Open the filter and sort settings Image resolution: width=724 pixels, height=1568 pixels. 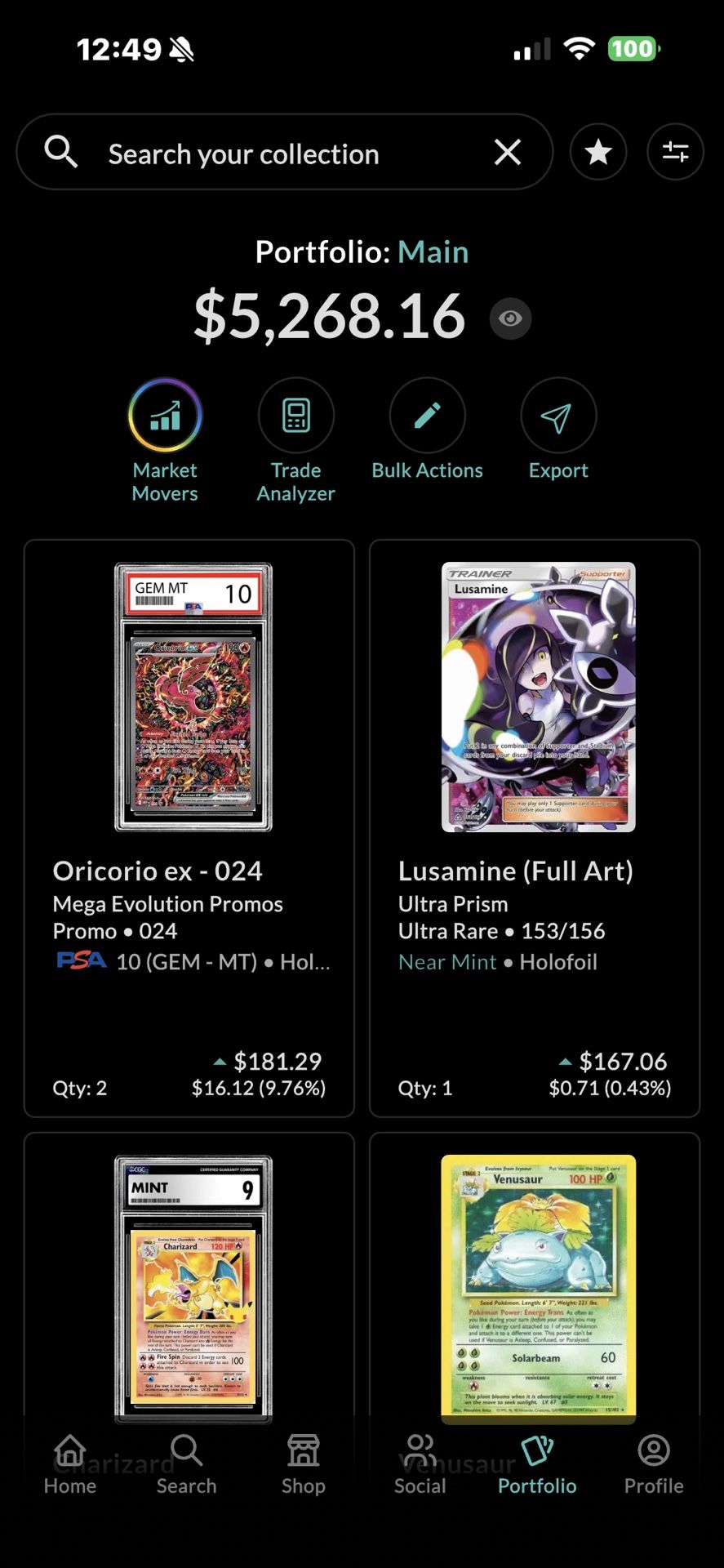point(675,152)
